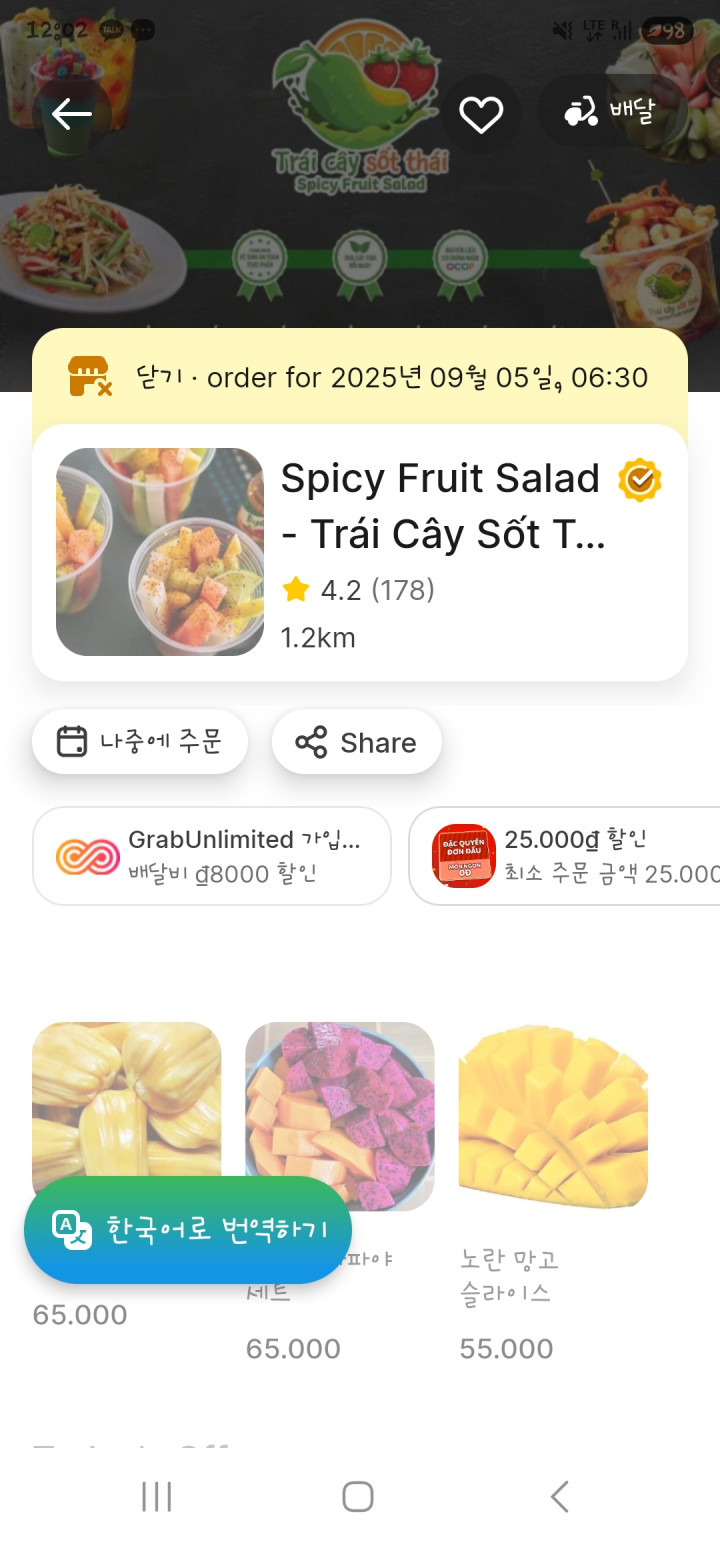720x1544 pixels.
Task: Open the Spicy Fruit Salad restaurant card
Action: [360, 552]
